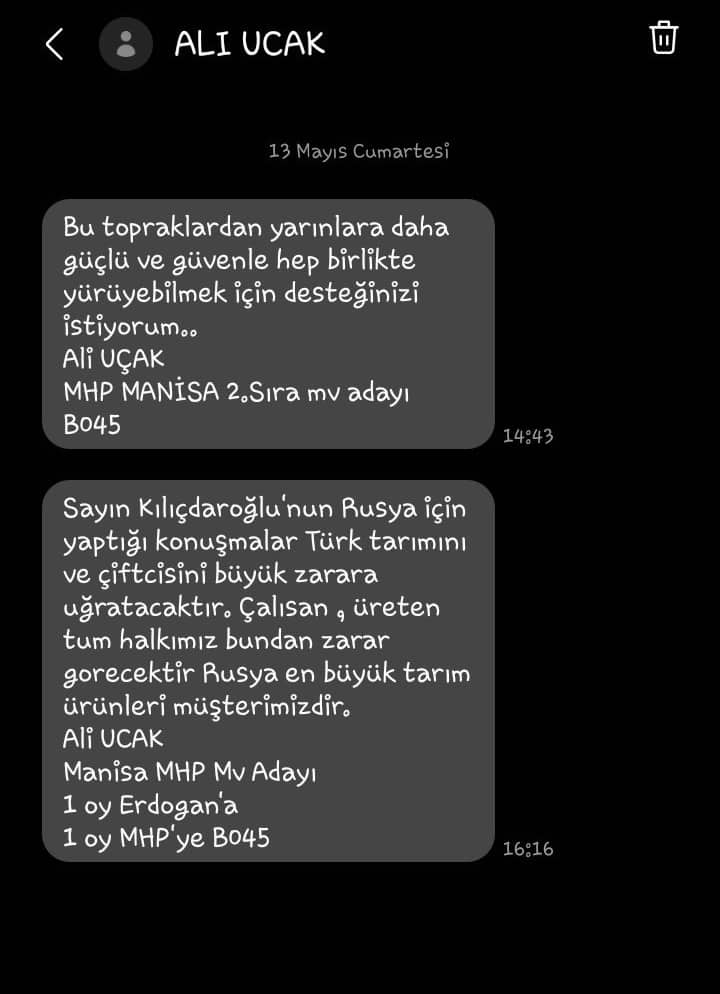
Task: Open ALI UCAK contact avatar
Action: click(126, 44)
